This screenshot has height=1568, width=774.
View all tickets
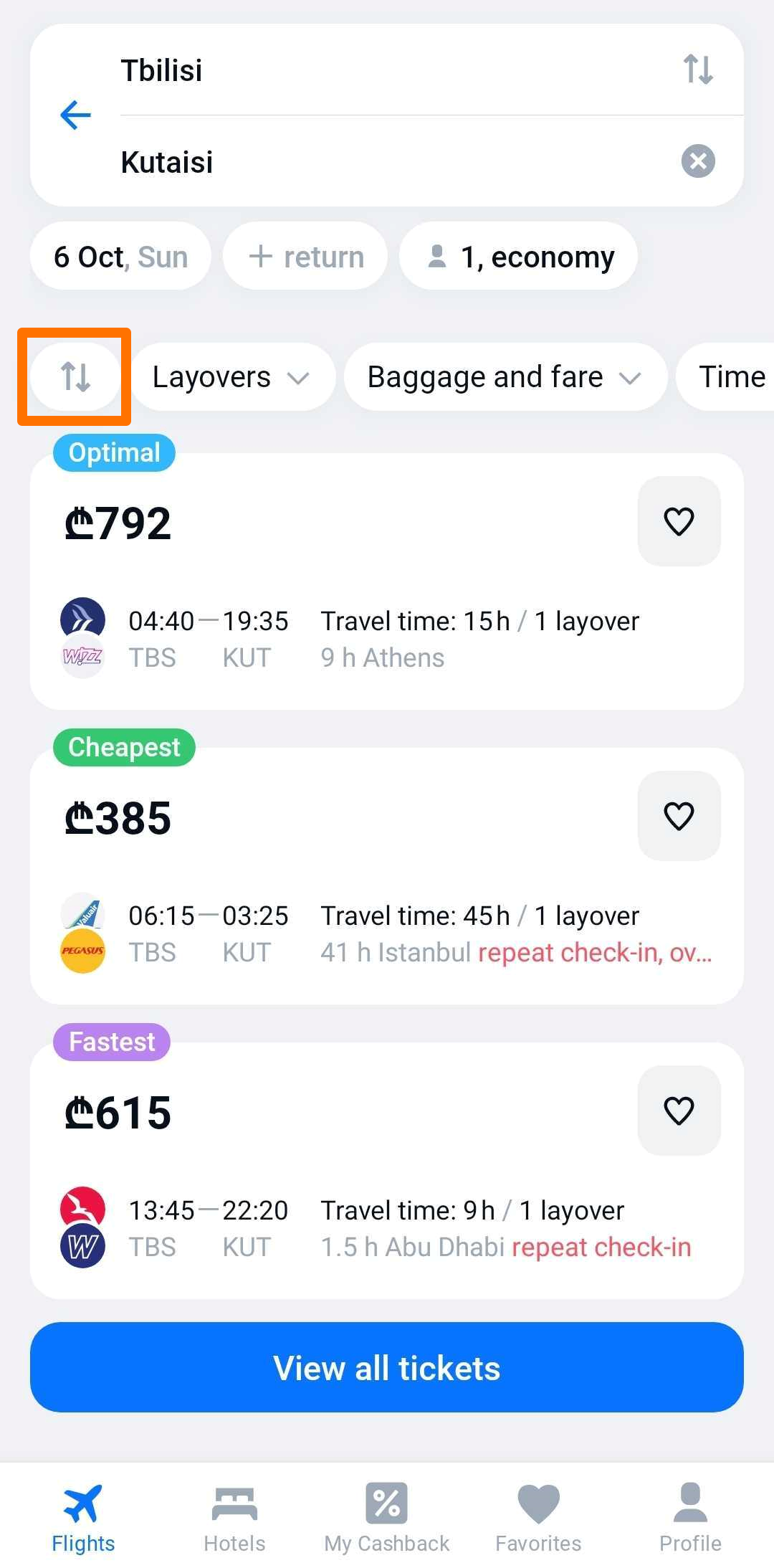tap(387, 1367)
